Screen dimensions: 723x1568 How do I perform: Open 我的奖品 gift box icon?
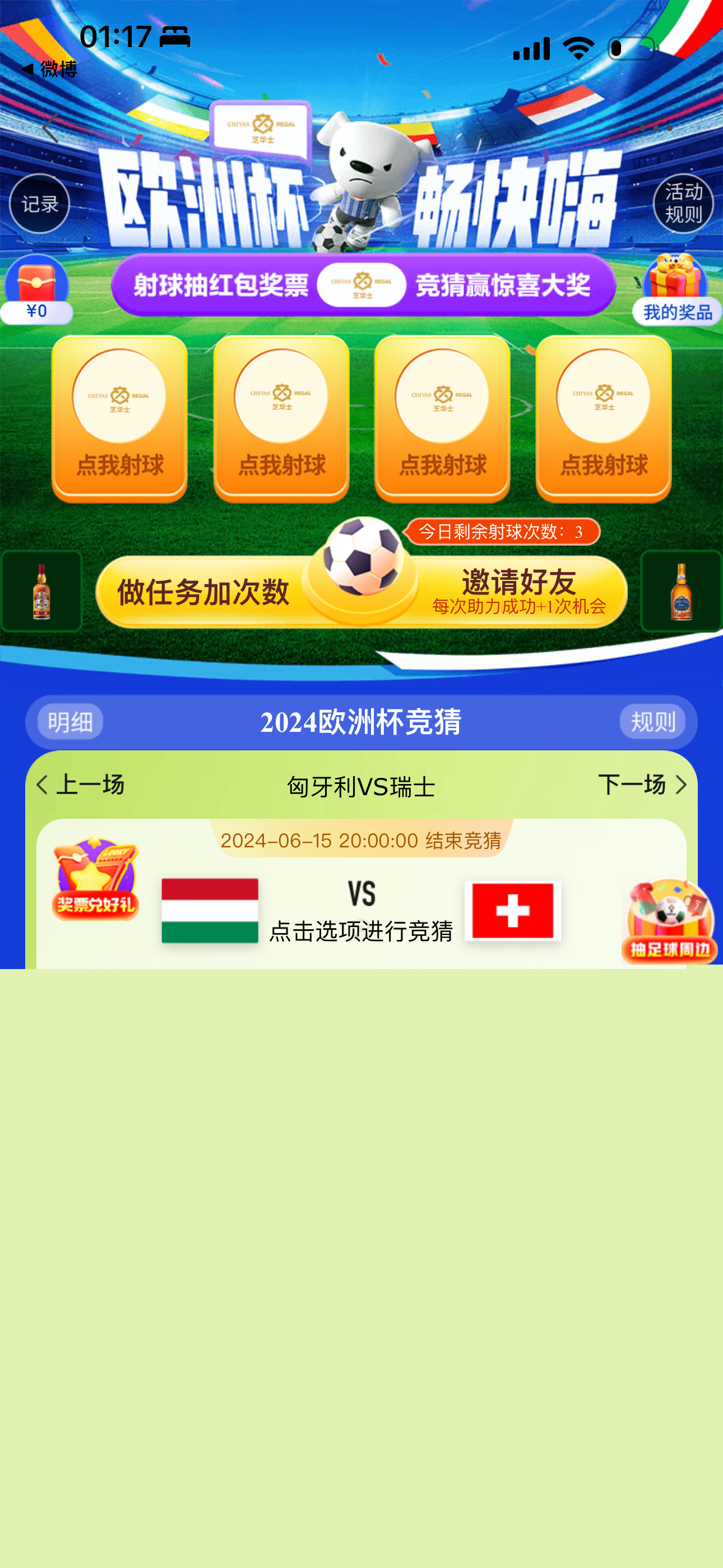pyautogui.click(x=675, y=280)
